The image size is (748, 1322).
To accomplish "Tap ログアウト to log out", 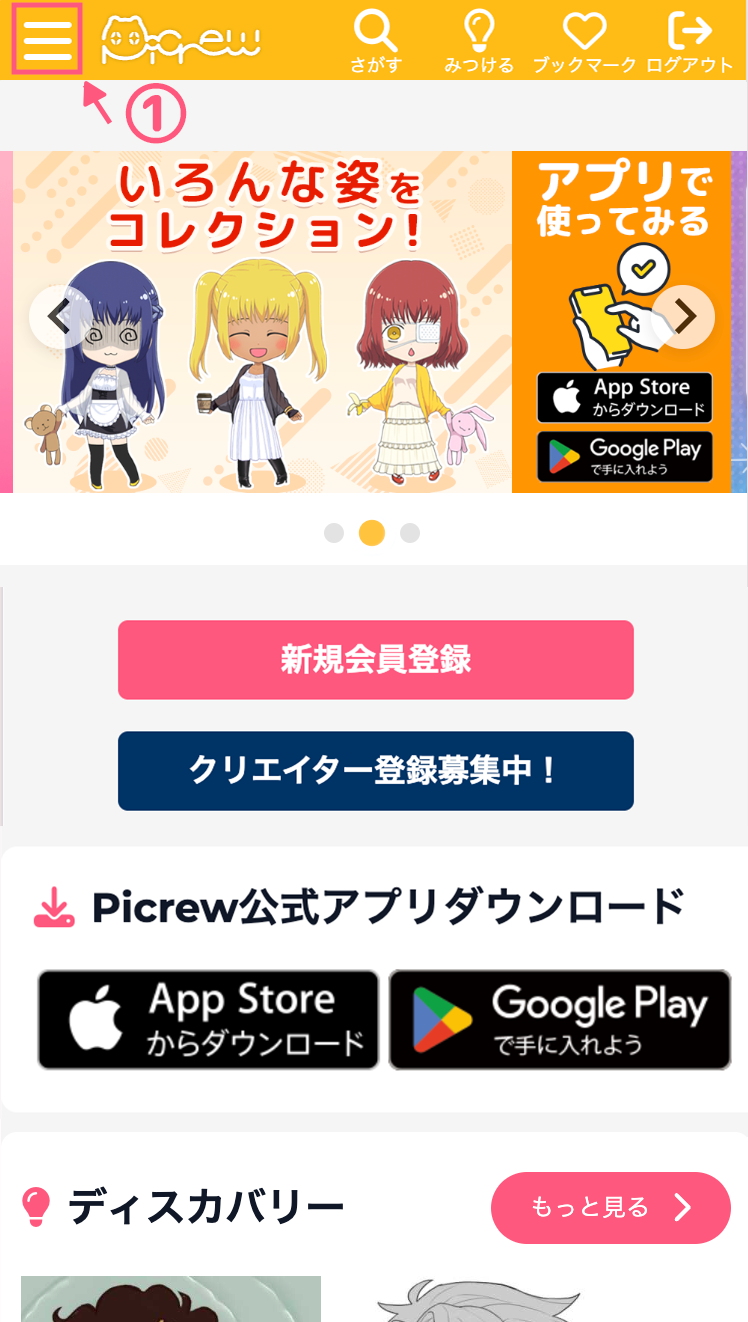I will [690, 41].
